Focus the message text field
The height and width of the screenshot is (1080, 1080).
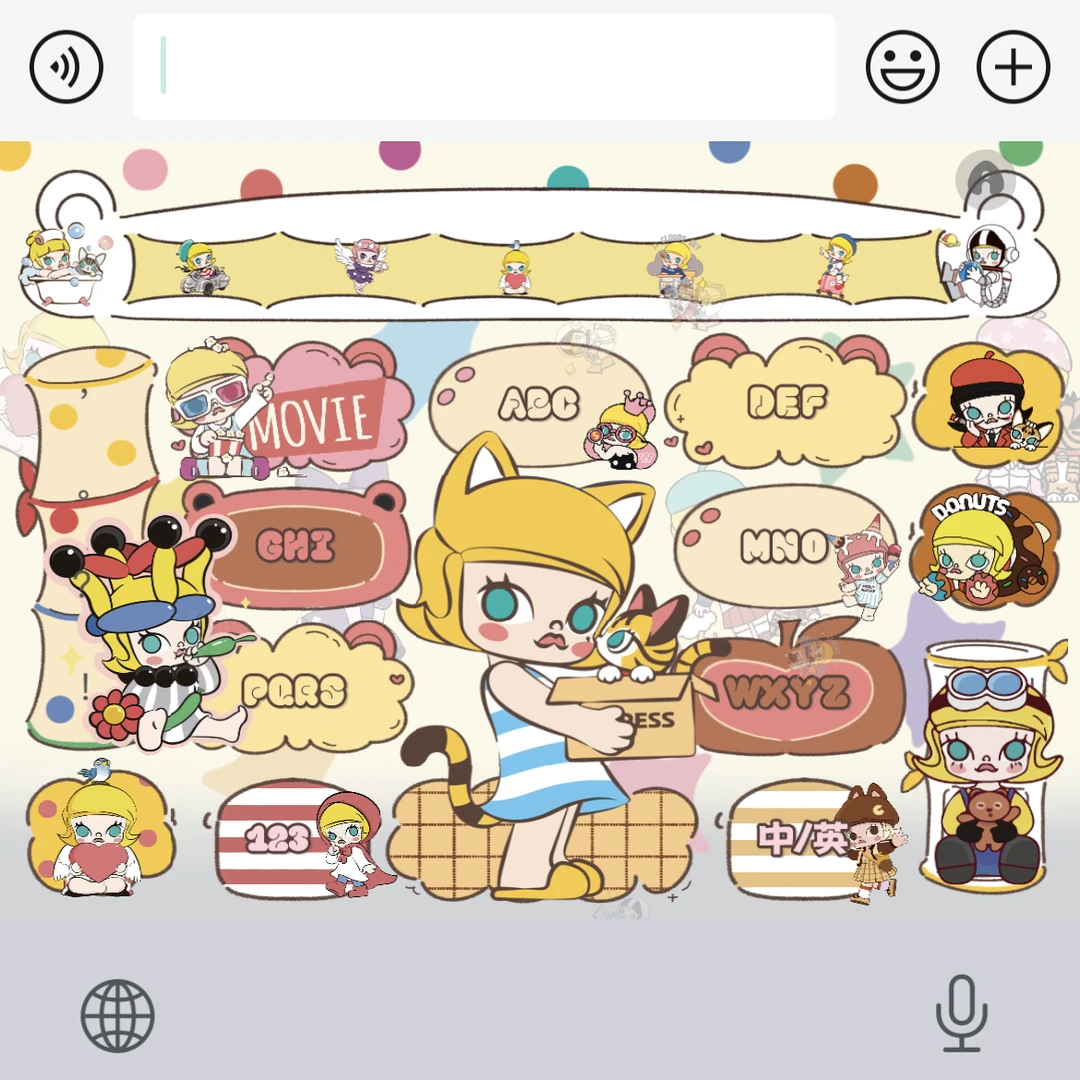[x=484, y=67]
